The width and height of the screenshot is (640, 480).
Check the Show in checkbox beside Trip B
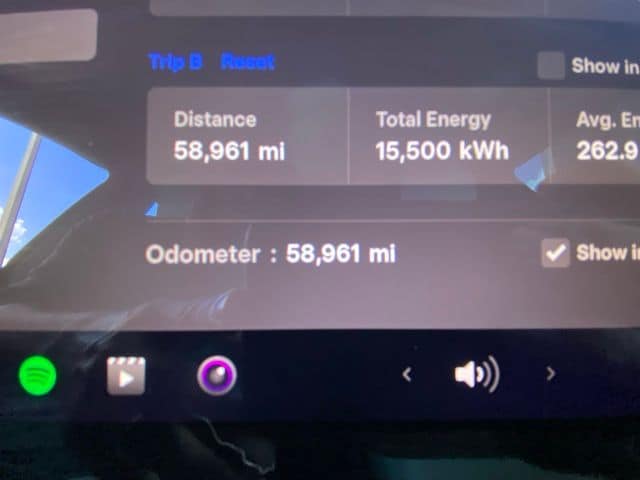pos(551,66)
